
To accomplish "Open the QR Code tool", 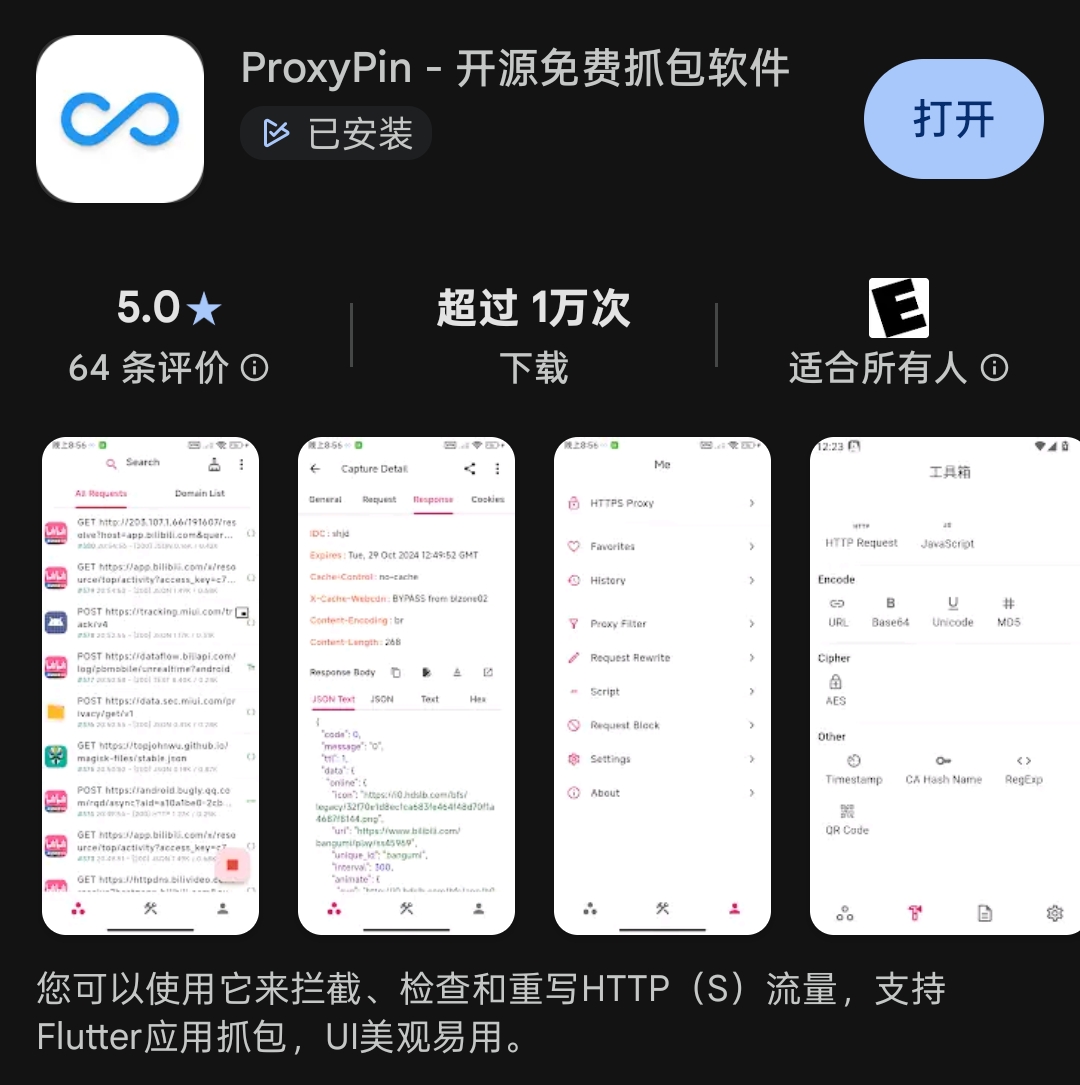I will tap(846, 812).
